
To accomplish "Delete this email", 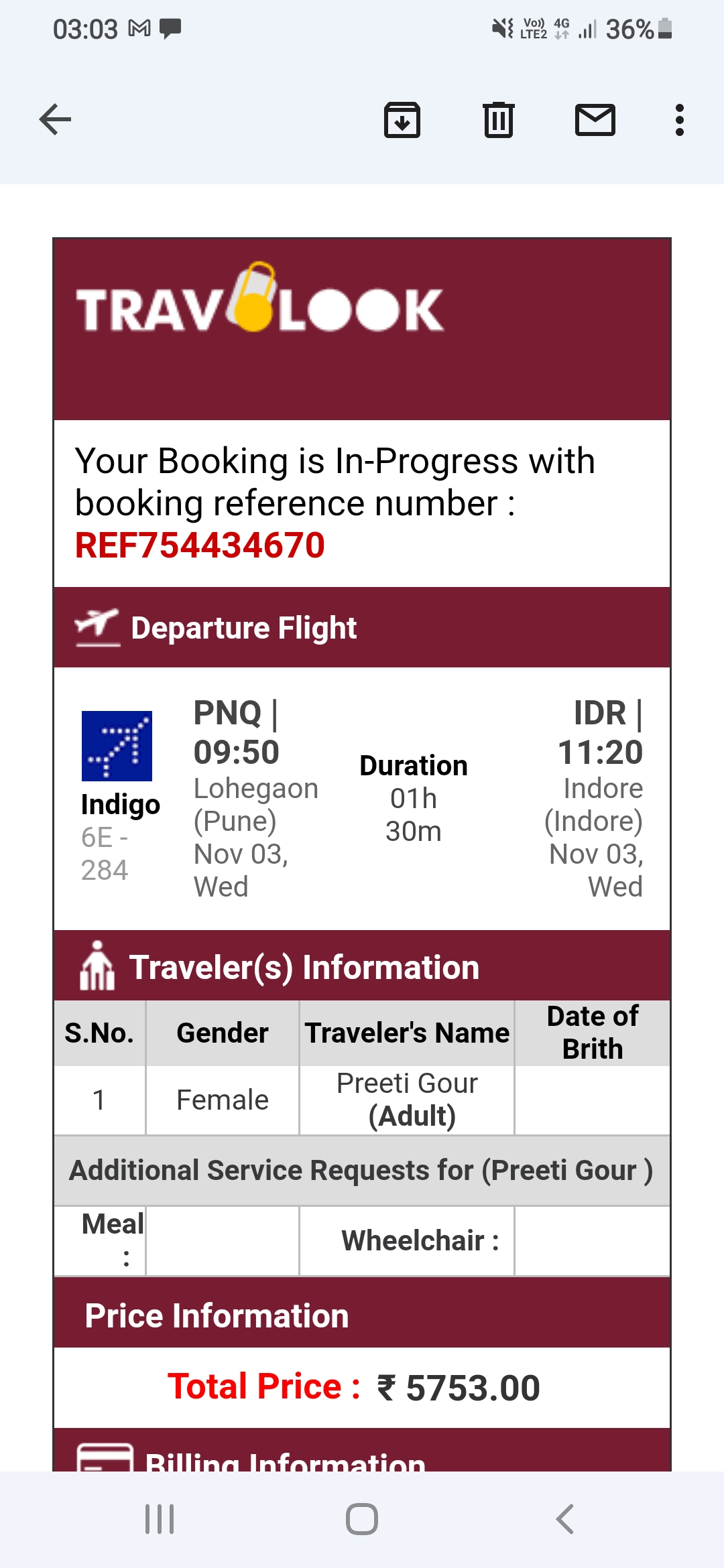I will tap(499, 120).
